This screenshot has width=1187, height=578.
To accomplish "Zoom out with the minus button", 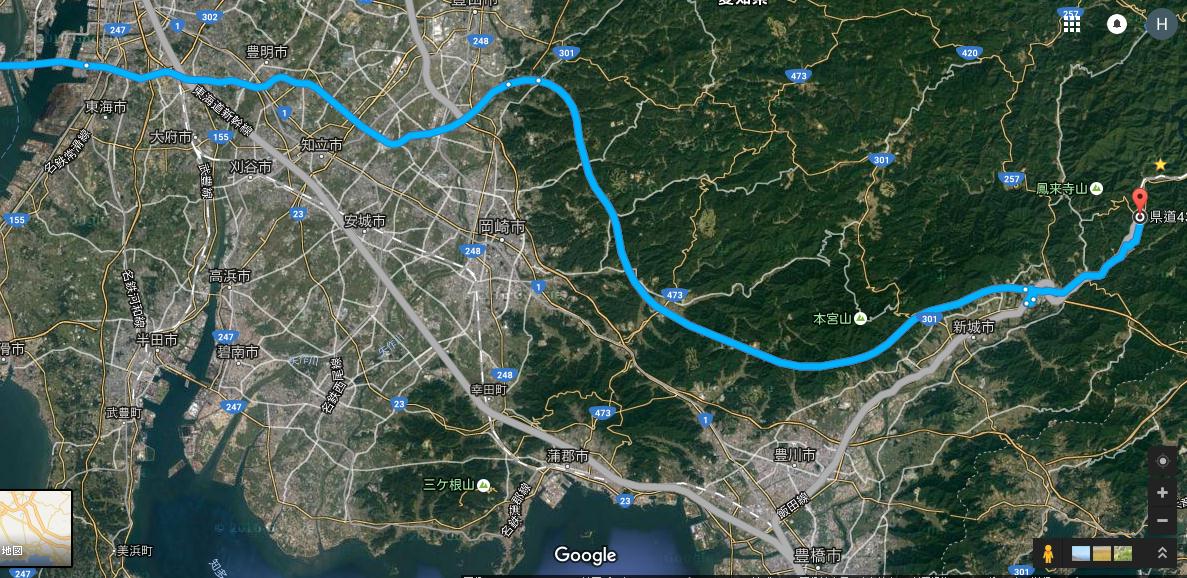I will click(1161, 520).
